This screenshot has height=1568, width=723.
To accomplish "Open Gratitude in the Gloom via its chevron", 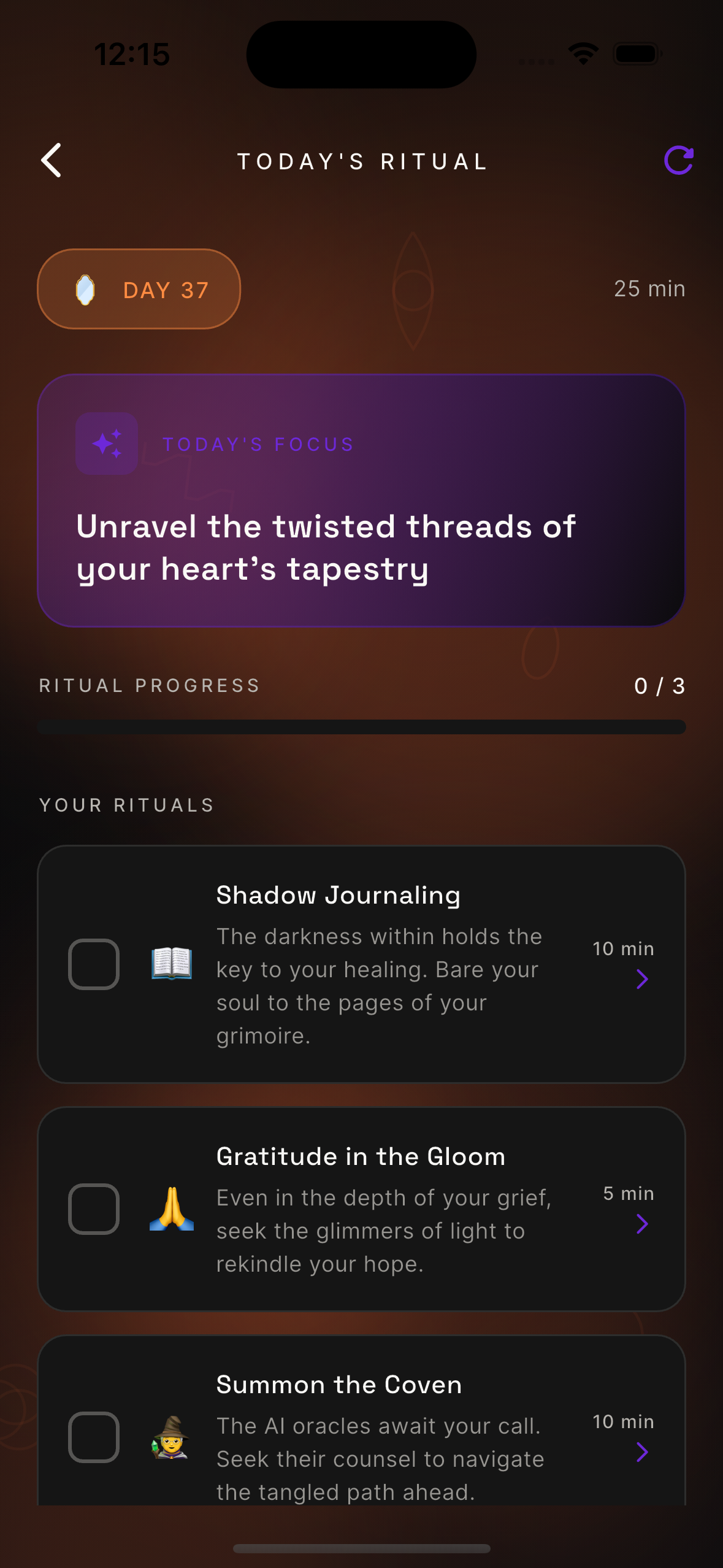I will 642,1224.
